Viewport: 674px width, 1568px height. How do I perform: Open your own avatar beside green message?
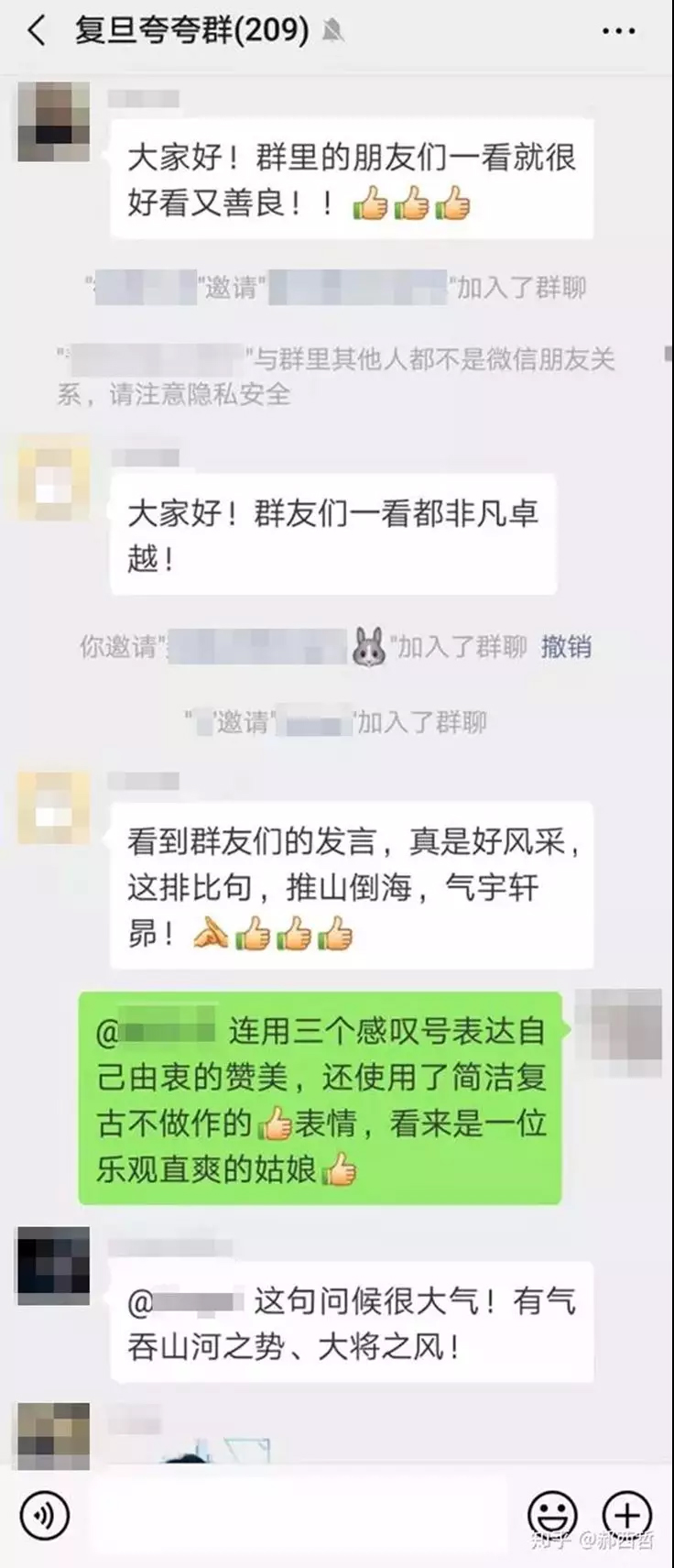tap(618, 1029)
